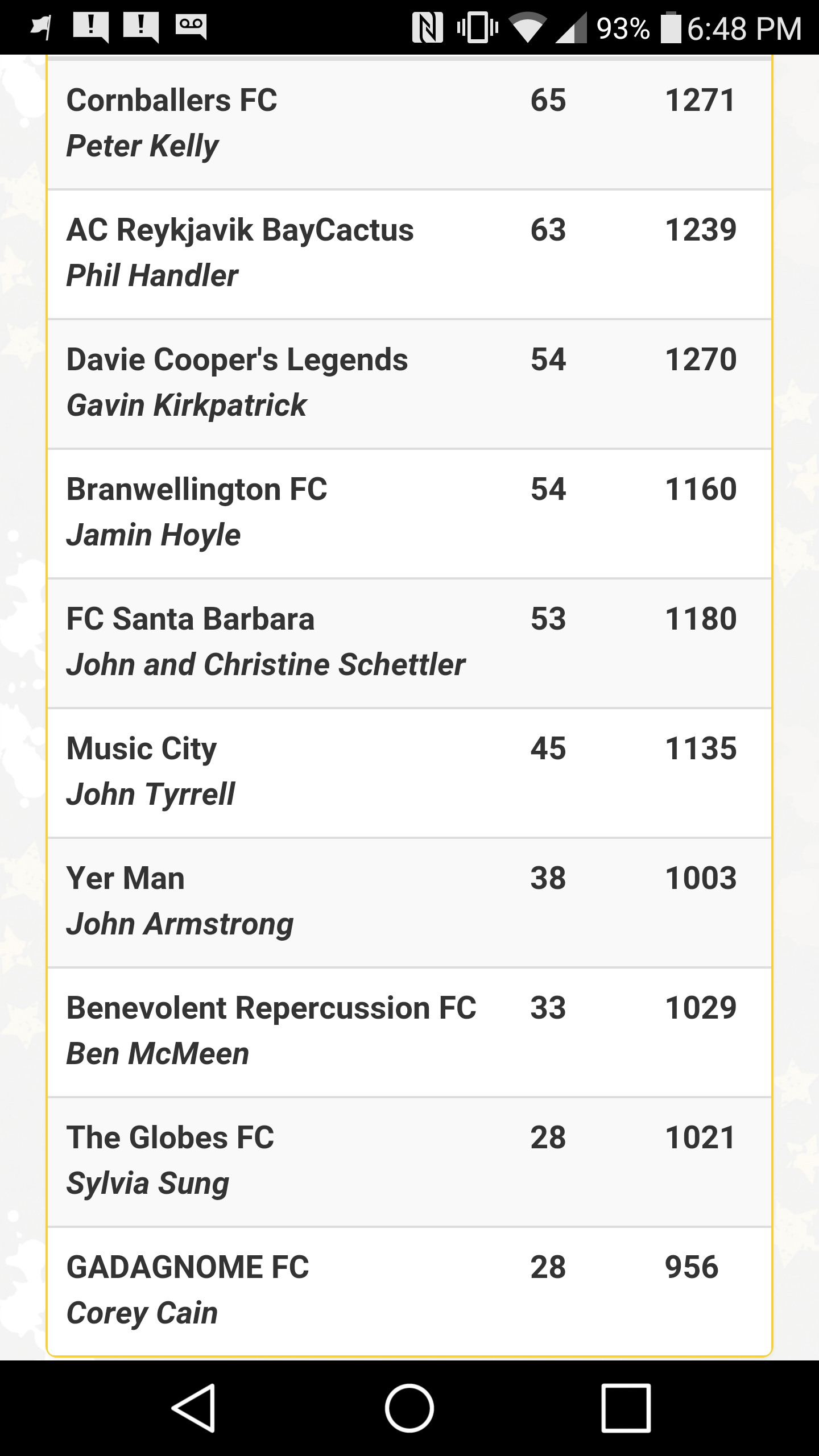
Task: Go back using the system back button
Action: [x=193, y=1408]
